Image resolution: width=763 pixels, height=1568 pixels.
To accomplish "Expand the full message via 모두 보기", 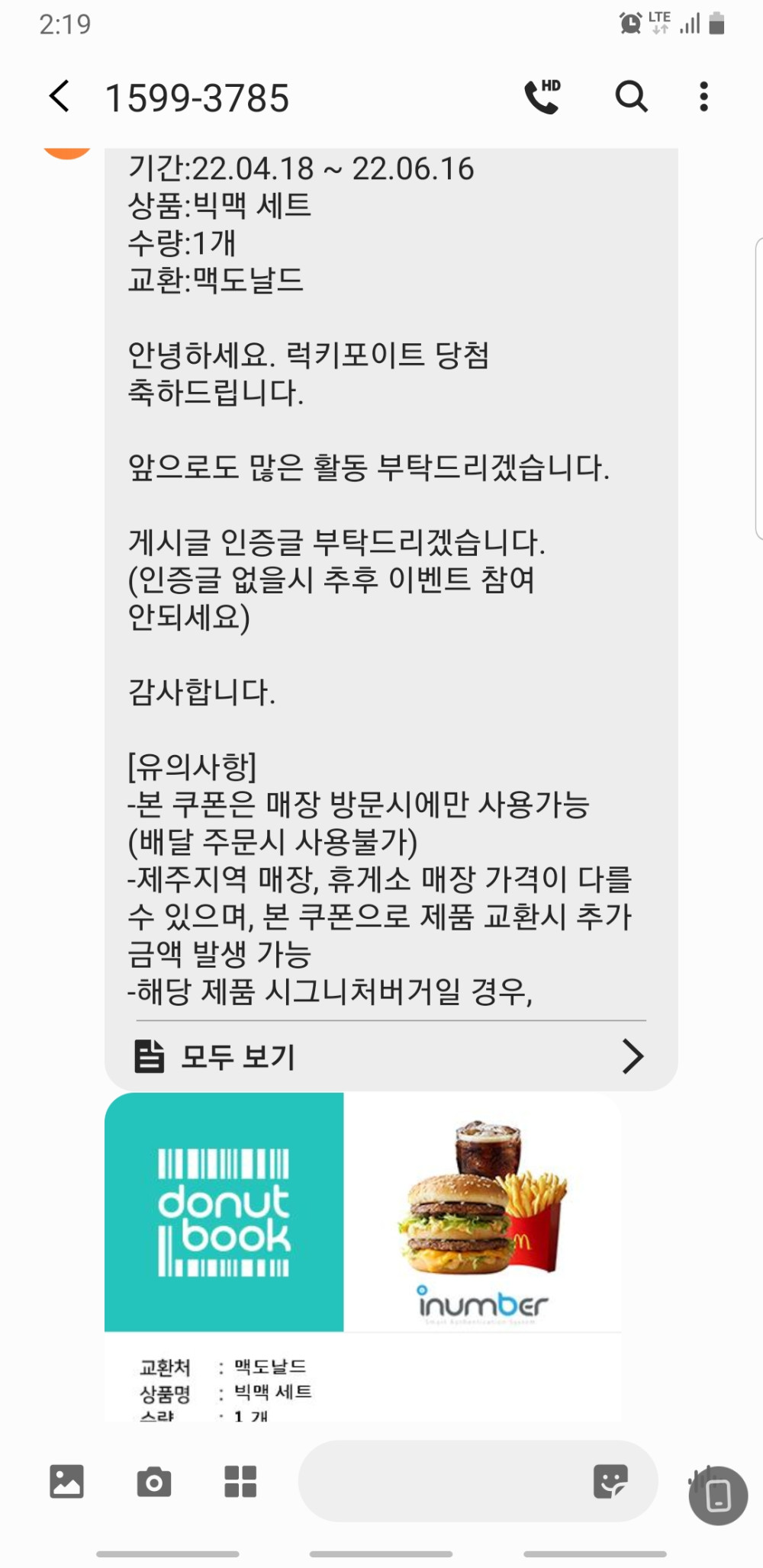I will coord(390,1056).
